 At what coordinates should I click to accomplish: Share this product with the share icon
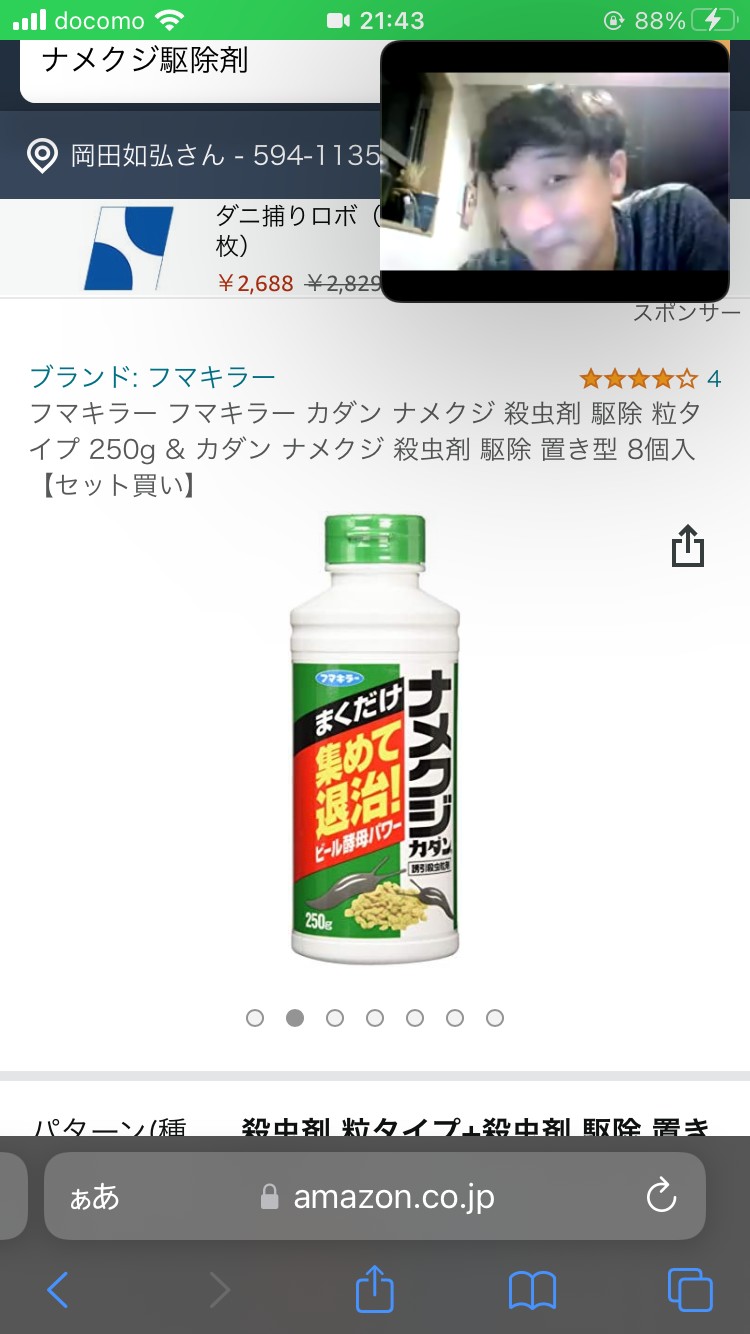[x=688, y=546]
